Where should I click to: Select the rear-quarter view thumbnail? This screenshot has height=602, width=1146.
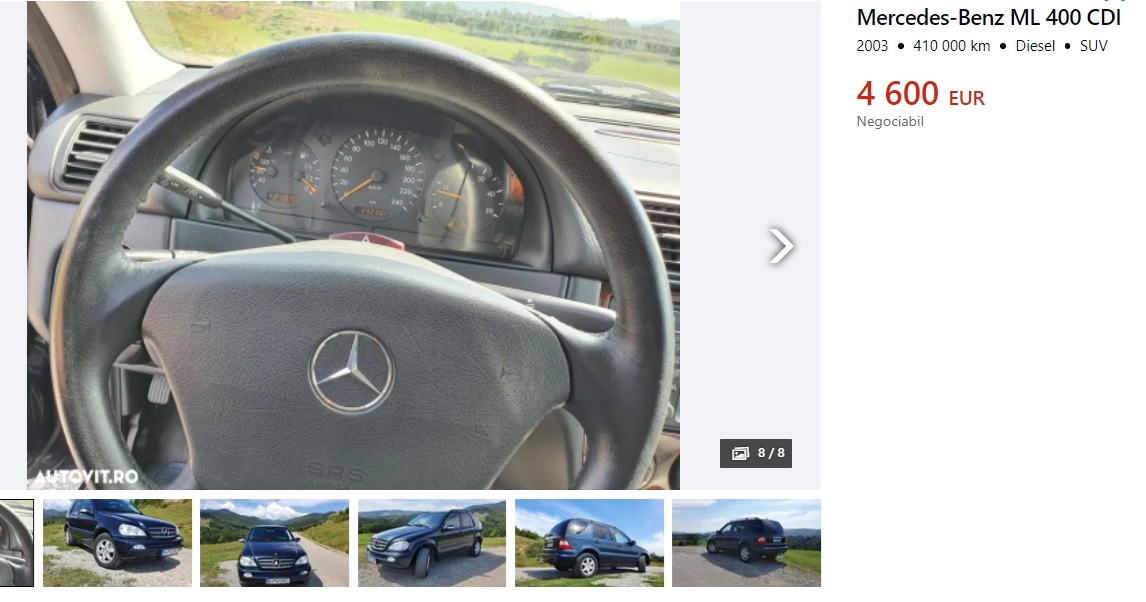tap(589, 543)
